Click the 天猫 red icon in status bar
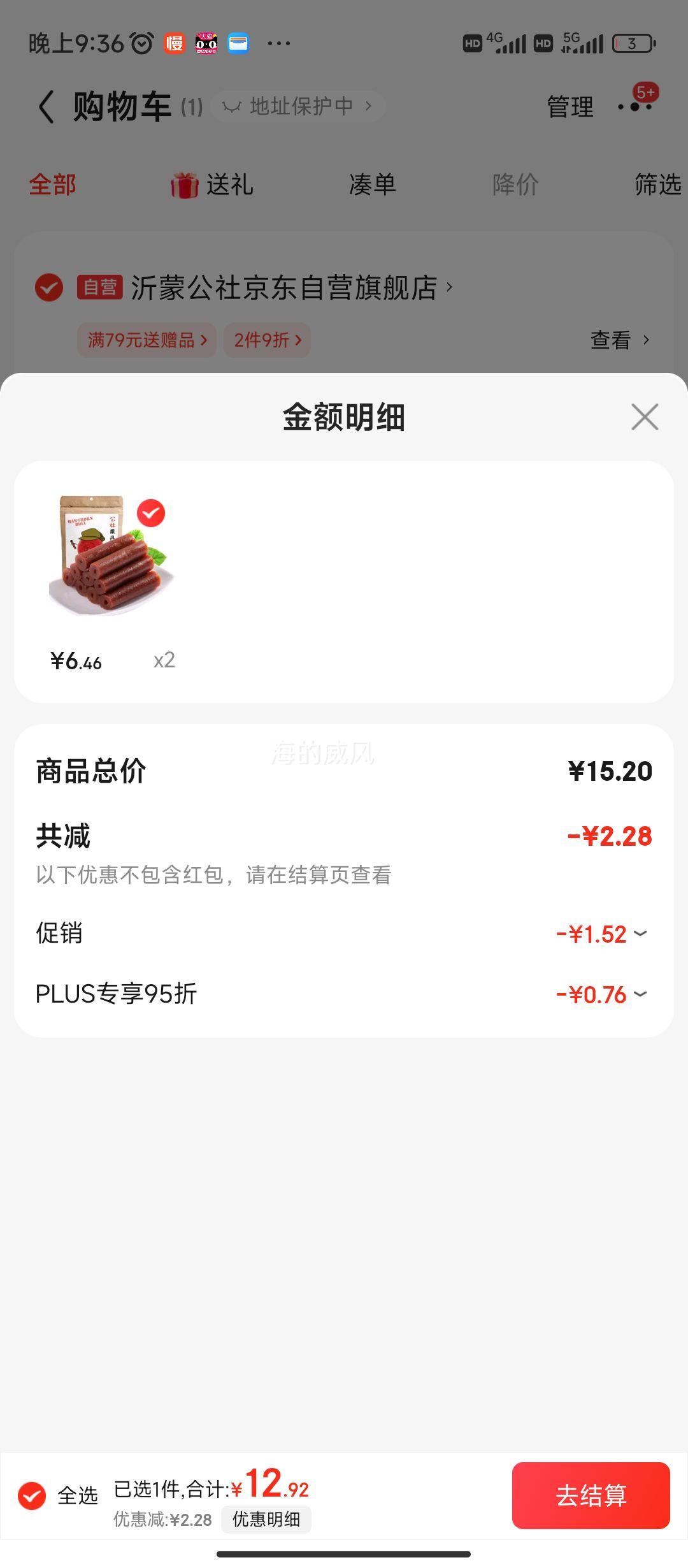 pos(206,42)
